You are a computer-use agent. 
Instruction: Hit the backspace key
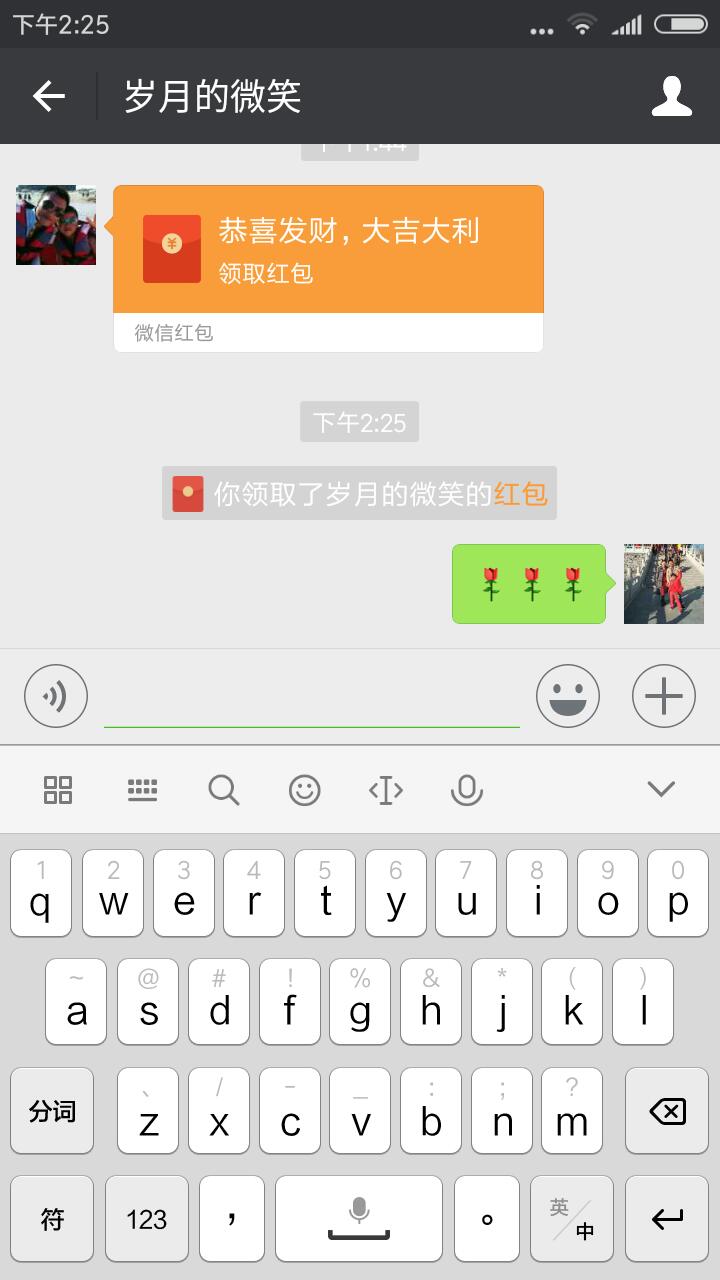pos(666,1111)
